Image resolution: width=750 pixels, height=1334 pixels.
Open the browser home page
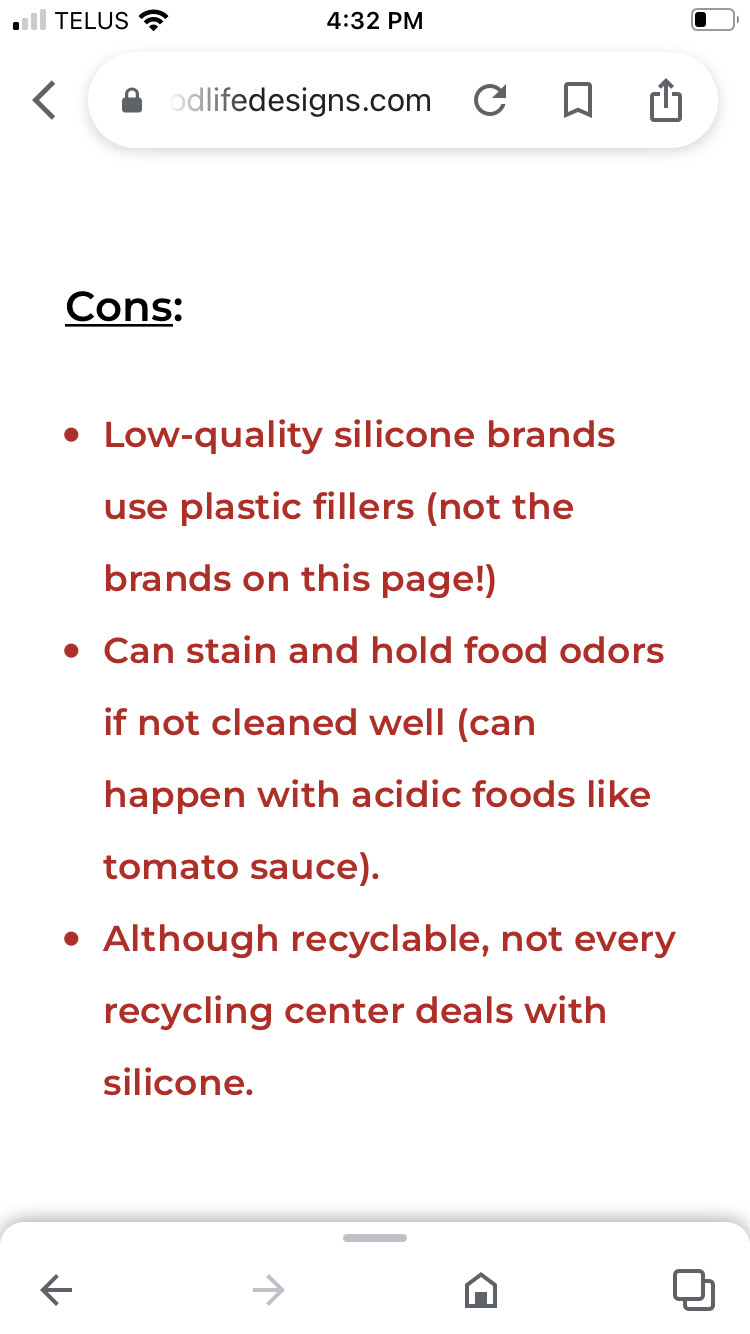coord(481,1291)
